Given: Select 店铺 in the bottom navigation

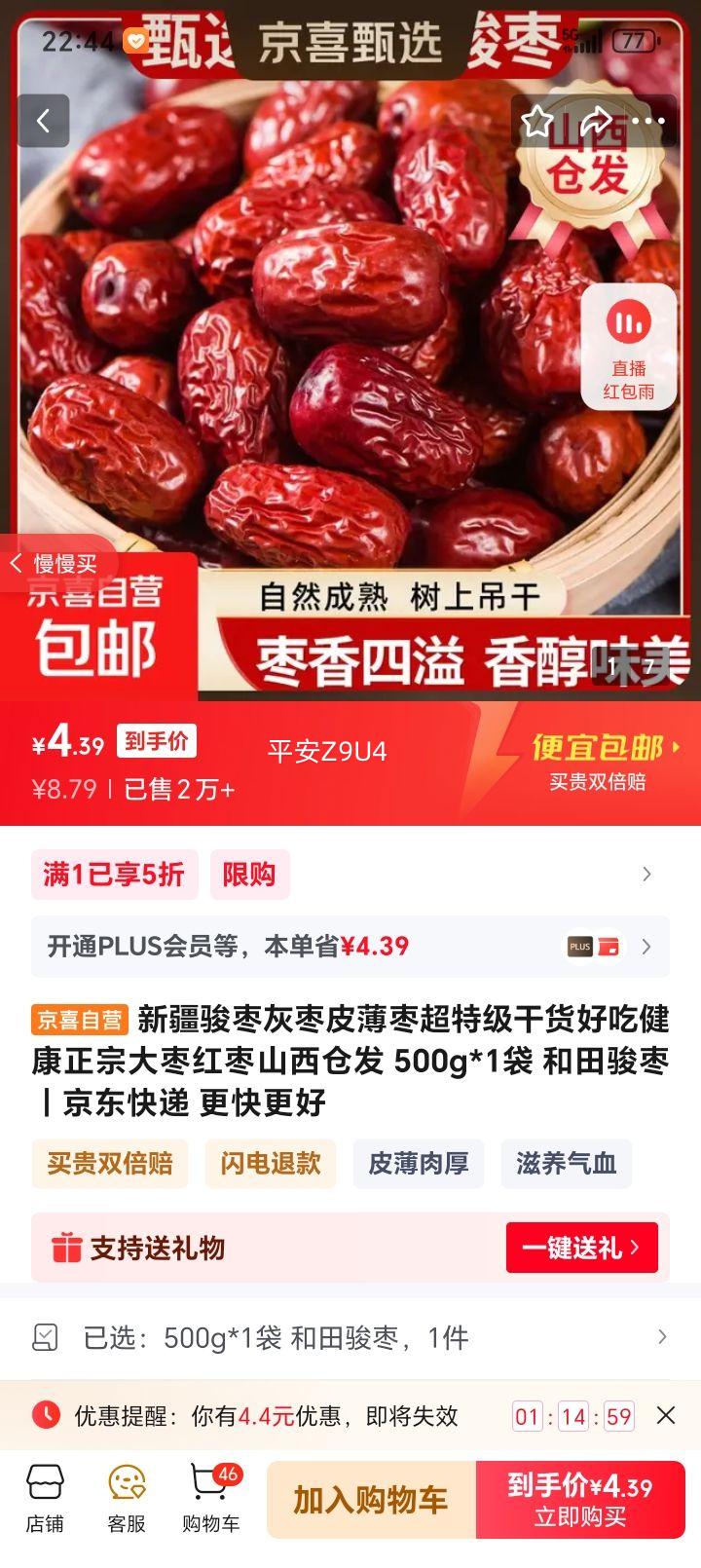Looking at the screenshot, I should (46, 1500).
